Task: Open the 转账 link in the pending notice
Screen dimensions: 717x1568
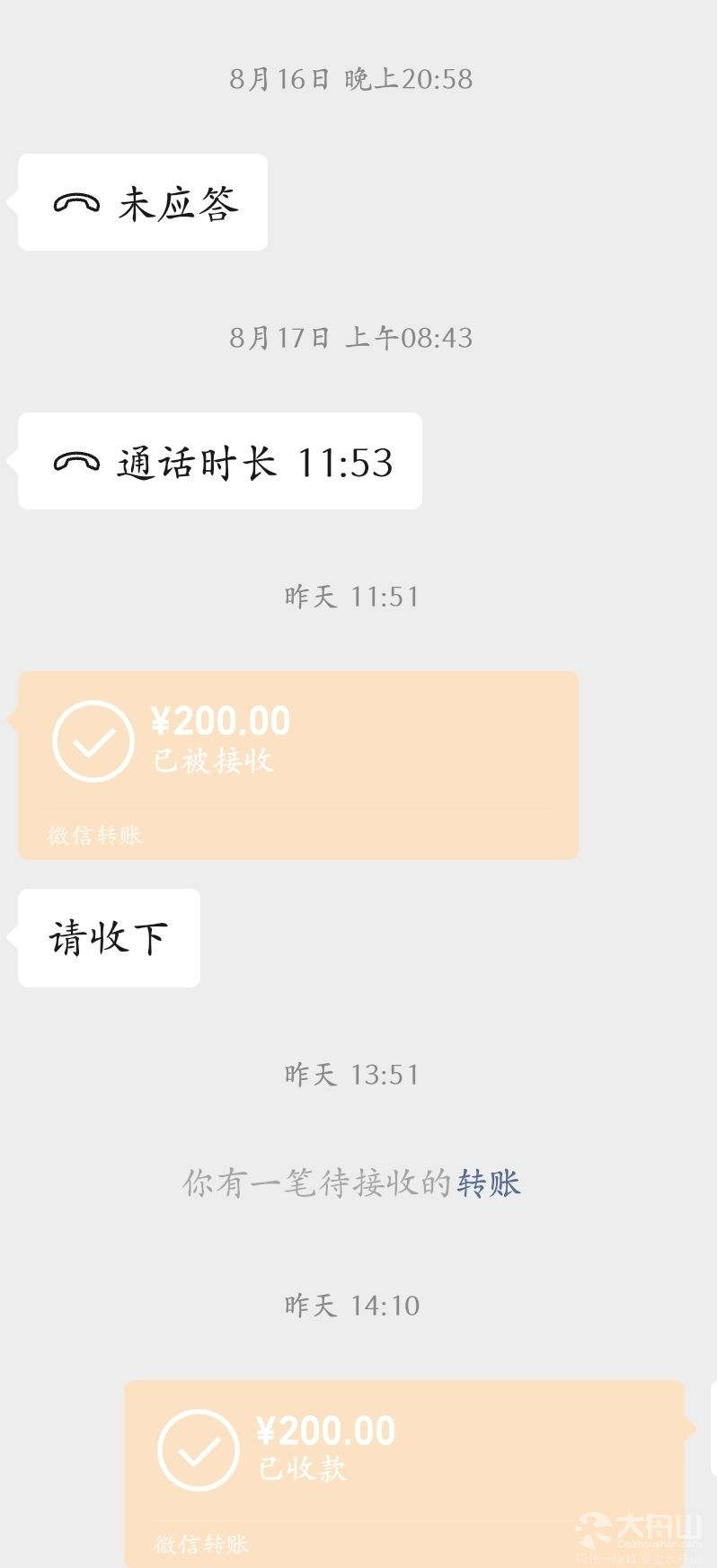Action: tap(489, 1183)
